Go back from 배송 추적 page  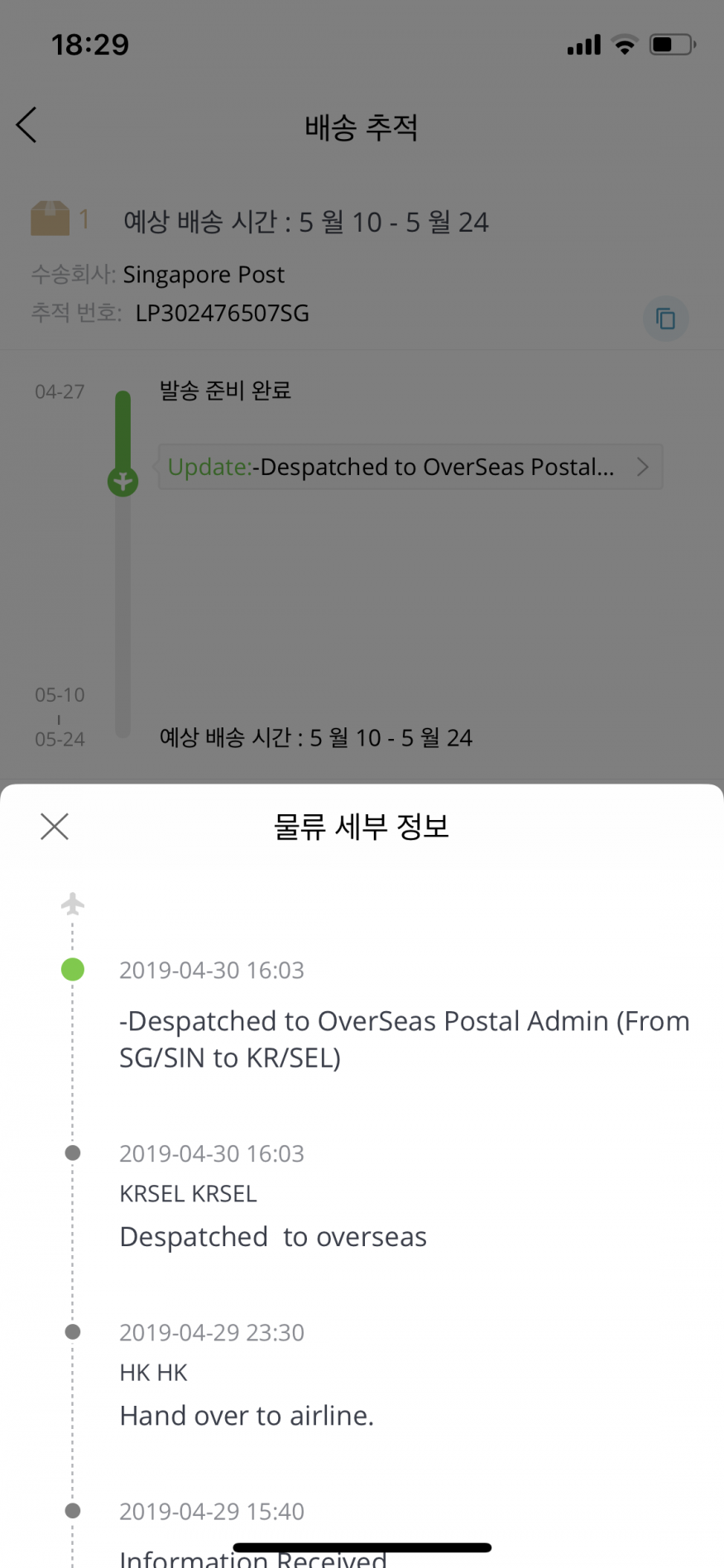[26, 125]
